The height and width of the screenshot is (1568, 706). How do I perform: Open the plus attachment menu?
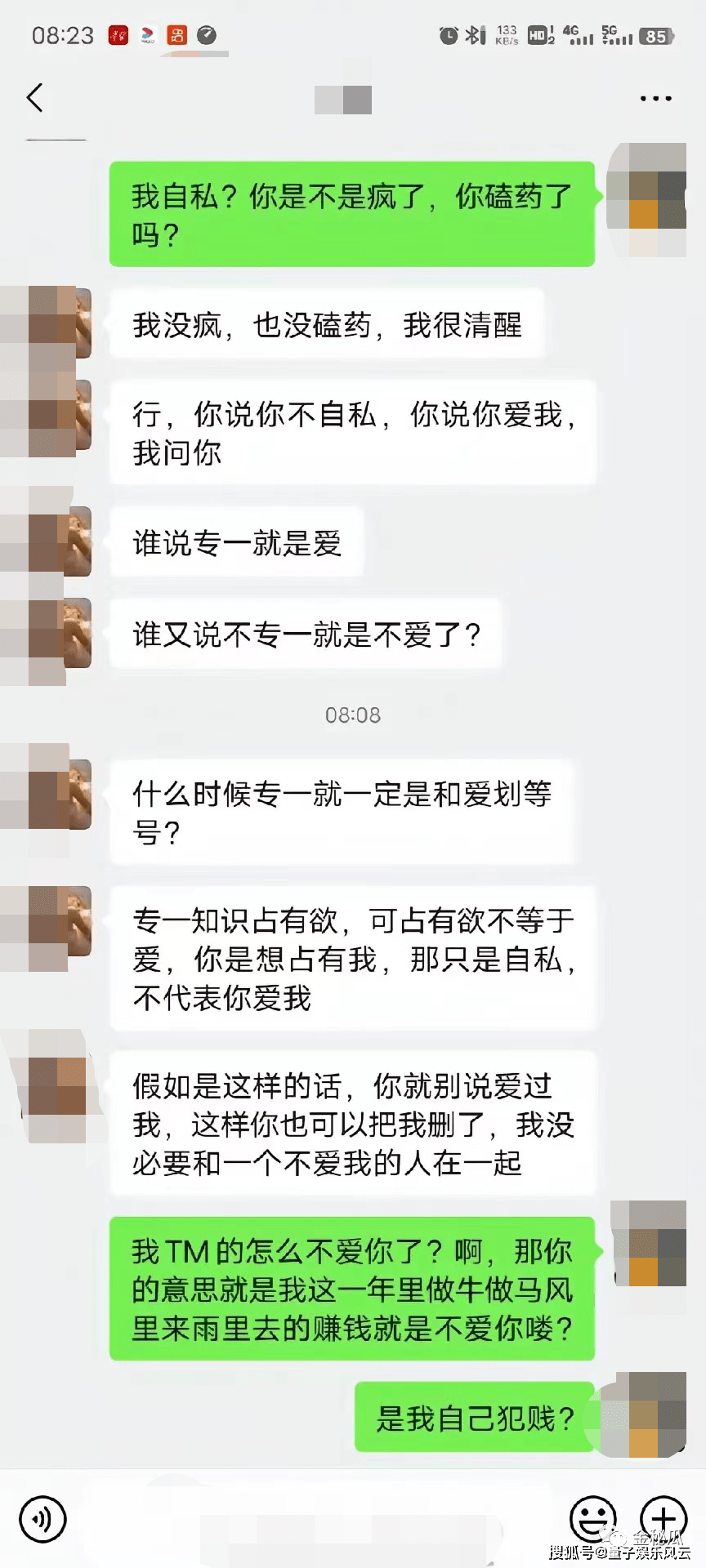point(663,1518)
